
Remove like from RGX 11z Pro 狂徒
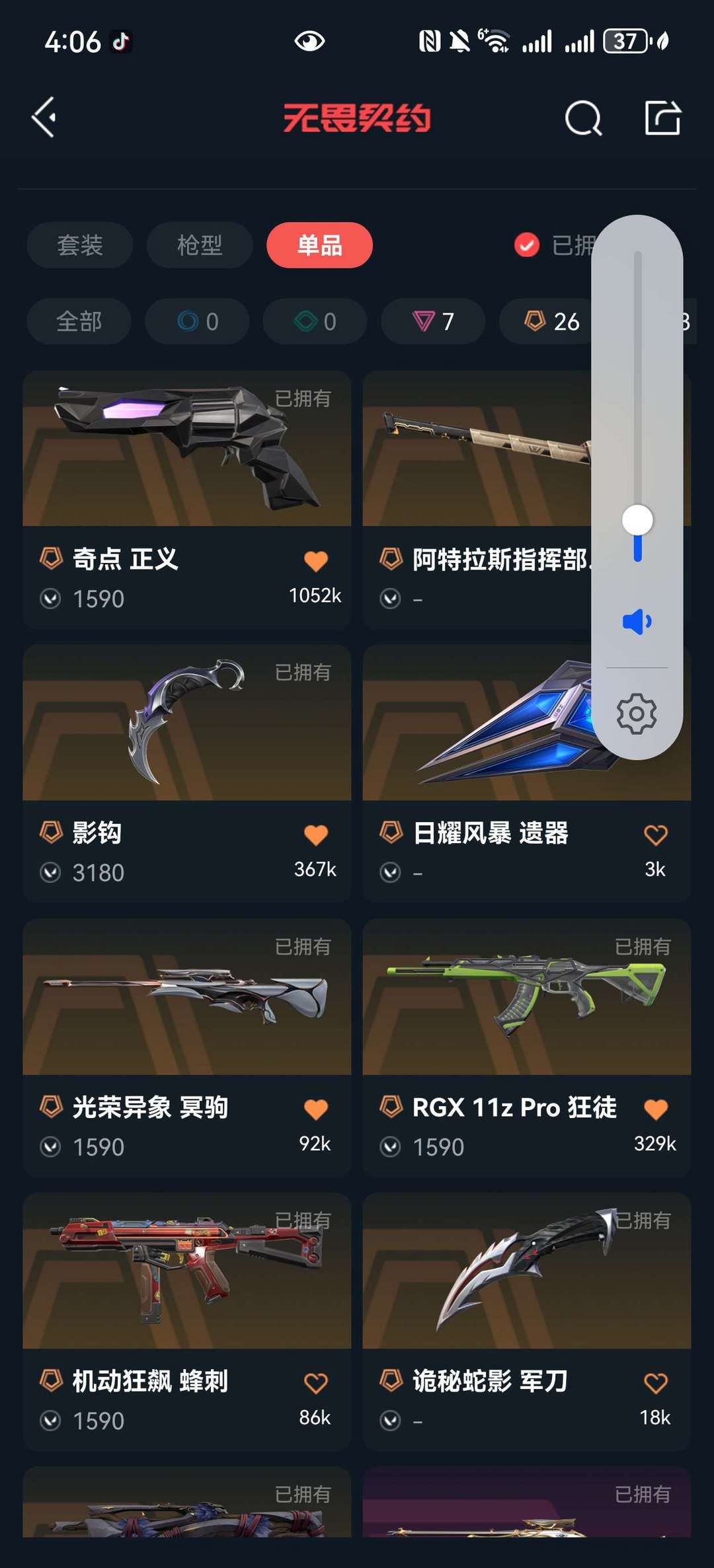click(655, 1109)
